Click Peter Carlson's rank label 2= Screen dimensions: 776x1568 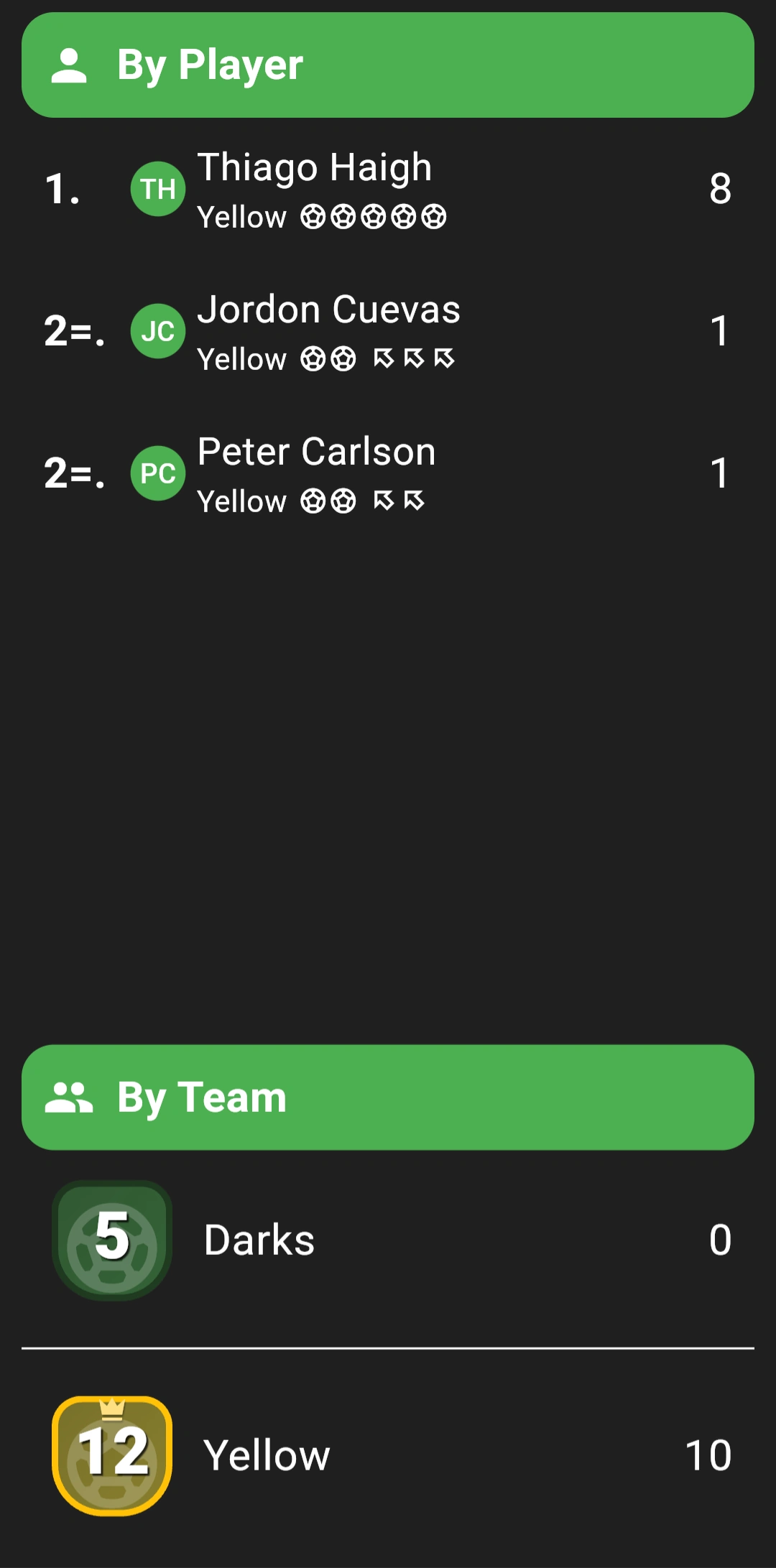pos(75,473)
